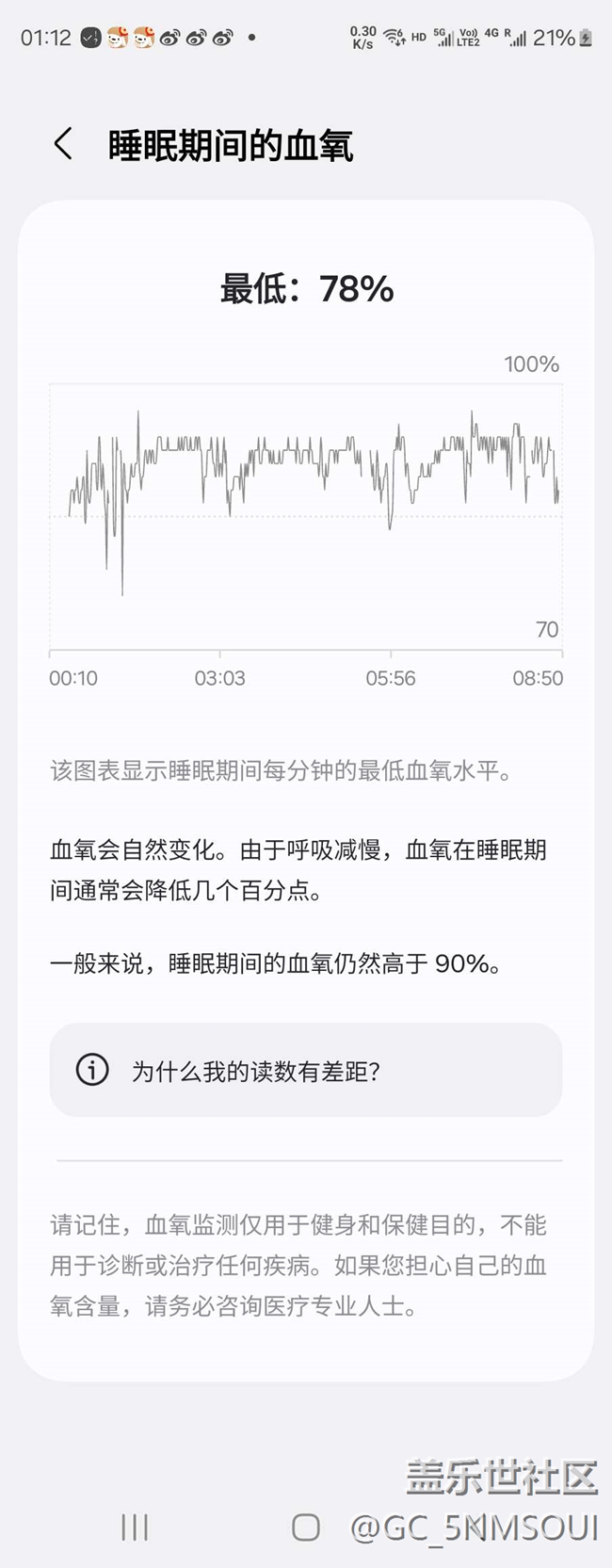This screenshot has width=612, height=1568.
Task: Open "为什么我的读数有差距?" info row
Action: tap(305, 1071)
